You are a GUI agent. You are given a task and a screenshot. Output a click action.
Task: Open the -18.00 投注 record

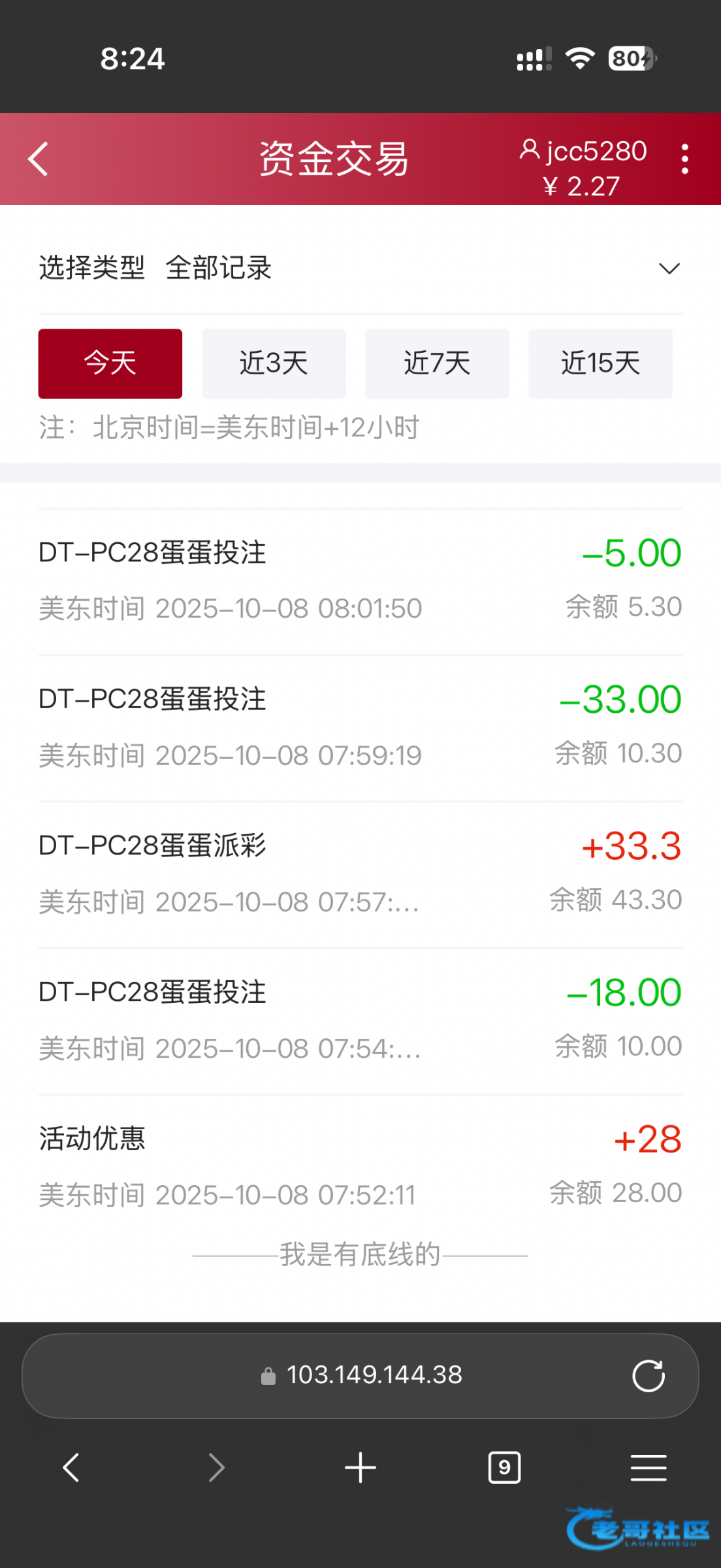(x=359, y=1019)
